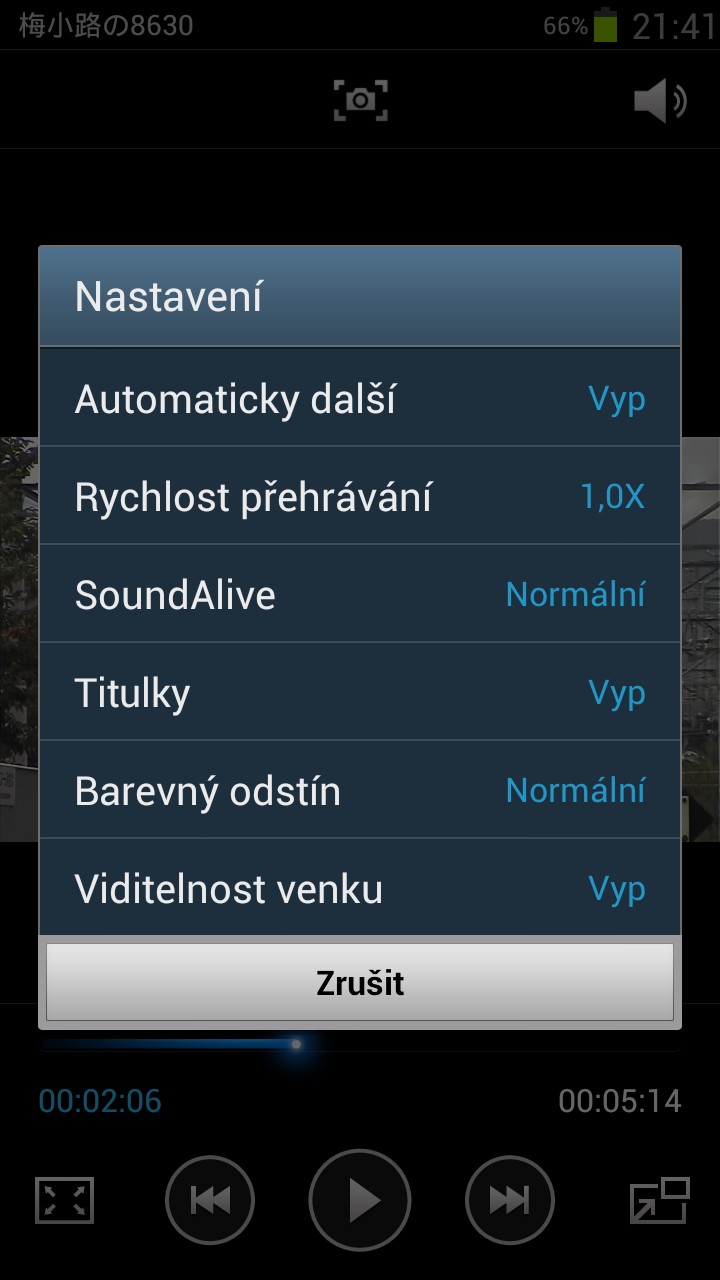Tap the volume speaker icon
This screenshot has width=720, height=1280.
pos(660,101)
